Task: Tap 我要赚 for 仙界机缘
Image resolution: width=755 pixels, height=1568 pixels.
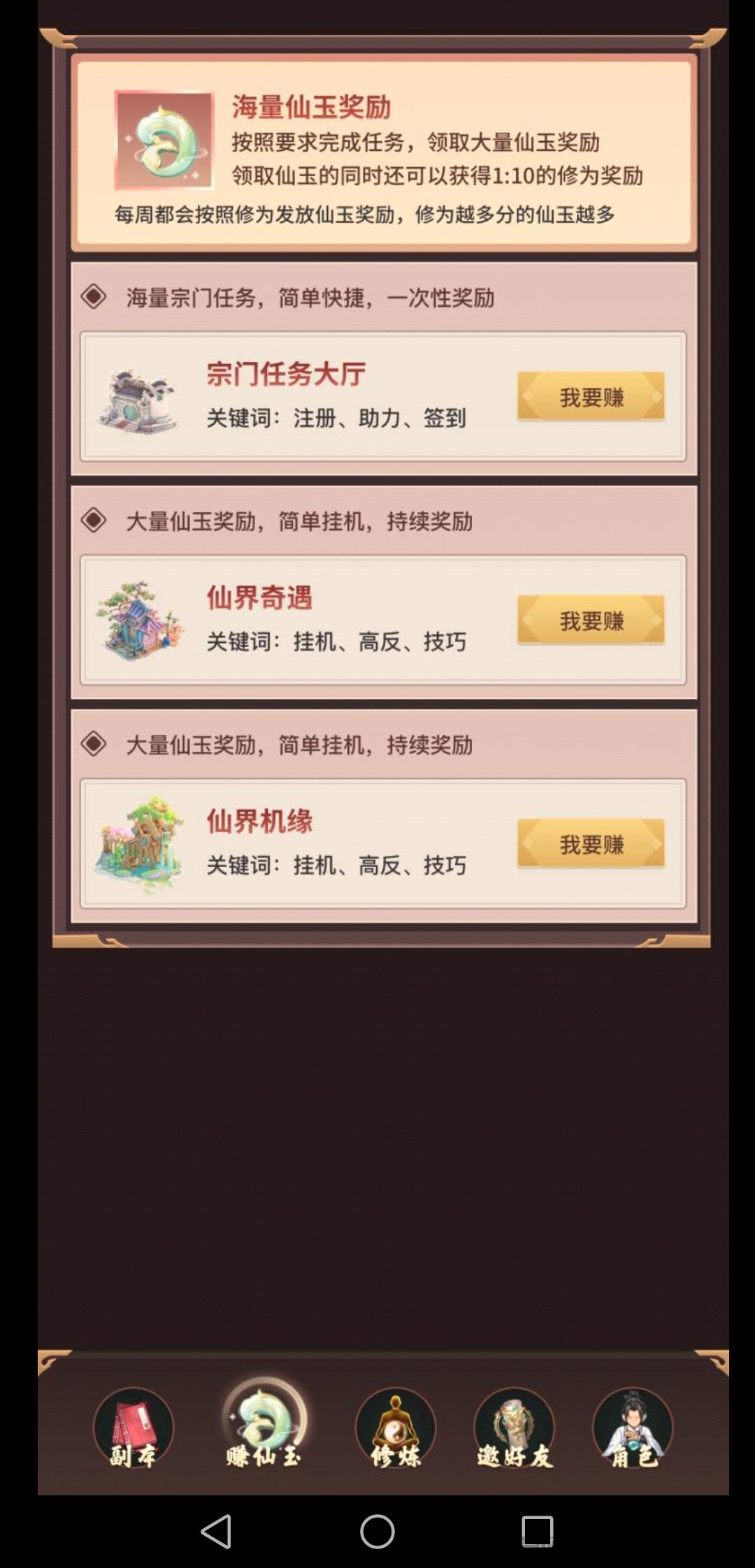Action: tap(591, 844)
